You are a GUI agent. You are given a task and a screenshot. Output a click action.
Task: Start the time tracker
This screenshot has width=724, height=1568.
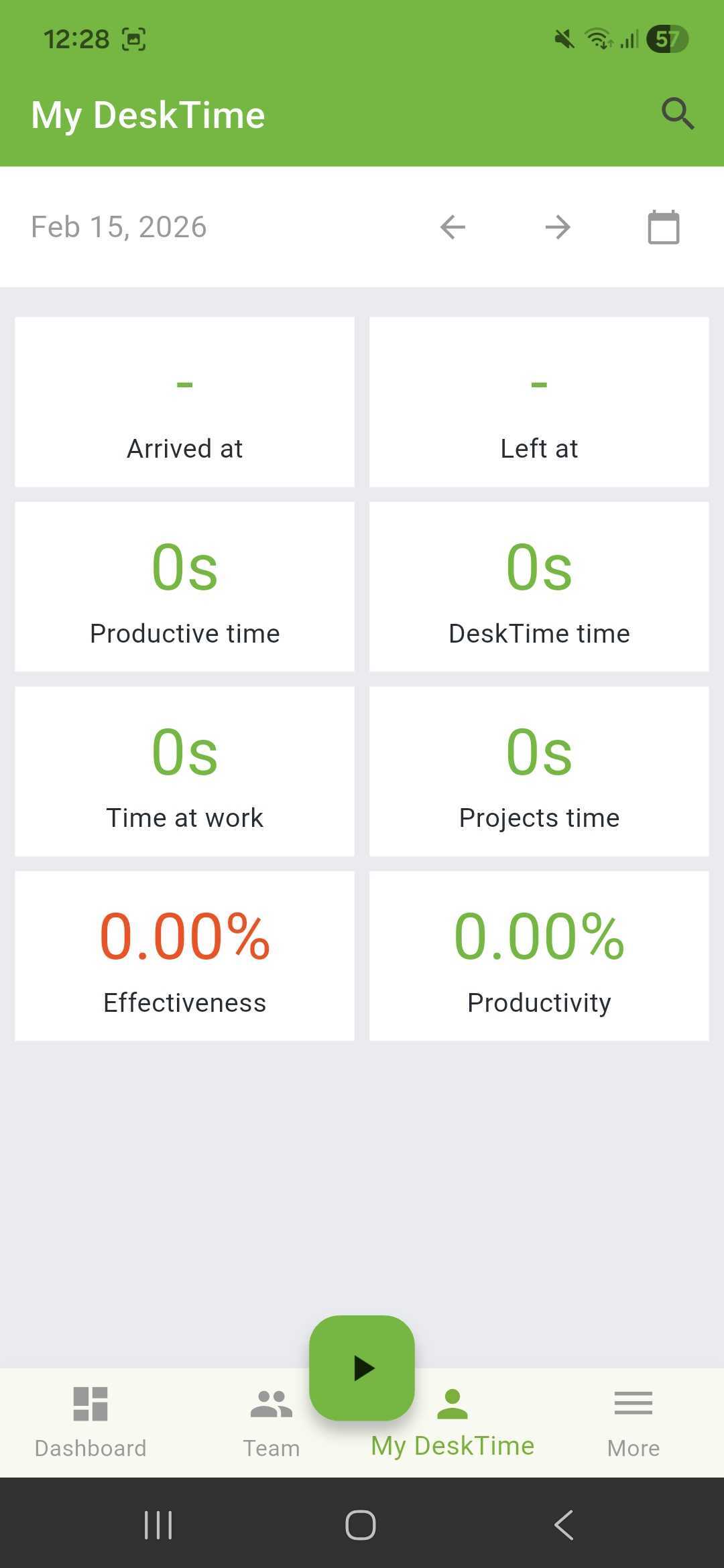click(362, 1368)
